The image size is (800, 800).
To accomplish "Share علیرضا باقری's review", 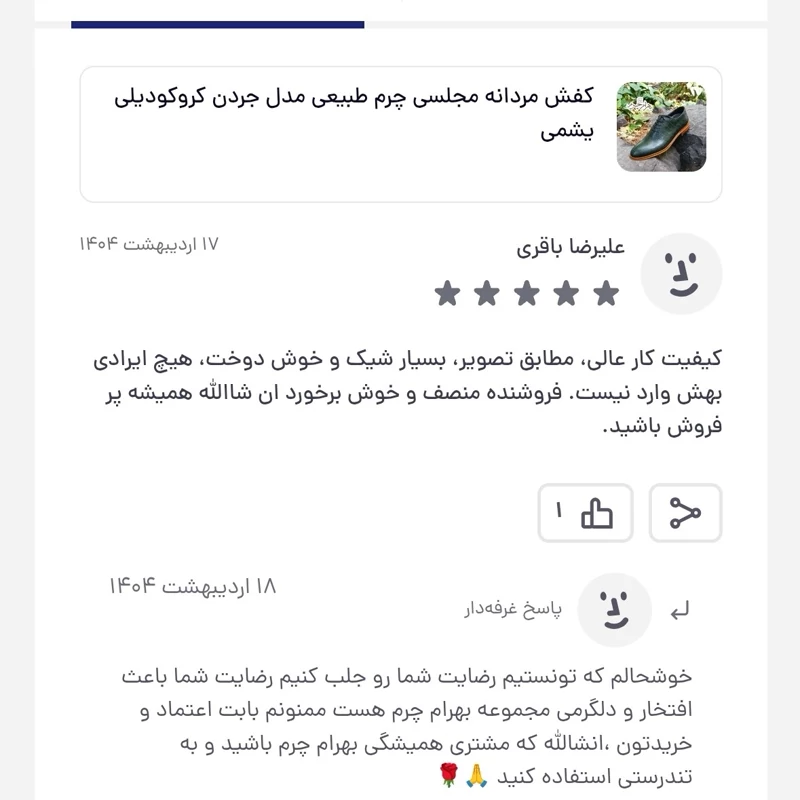I will click(x=685, y=513).
